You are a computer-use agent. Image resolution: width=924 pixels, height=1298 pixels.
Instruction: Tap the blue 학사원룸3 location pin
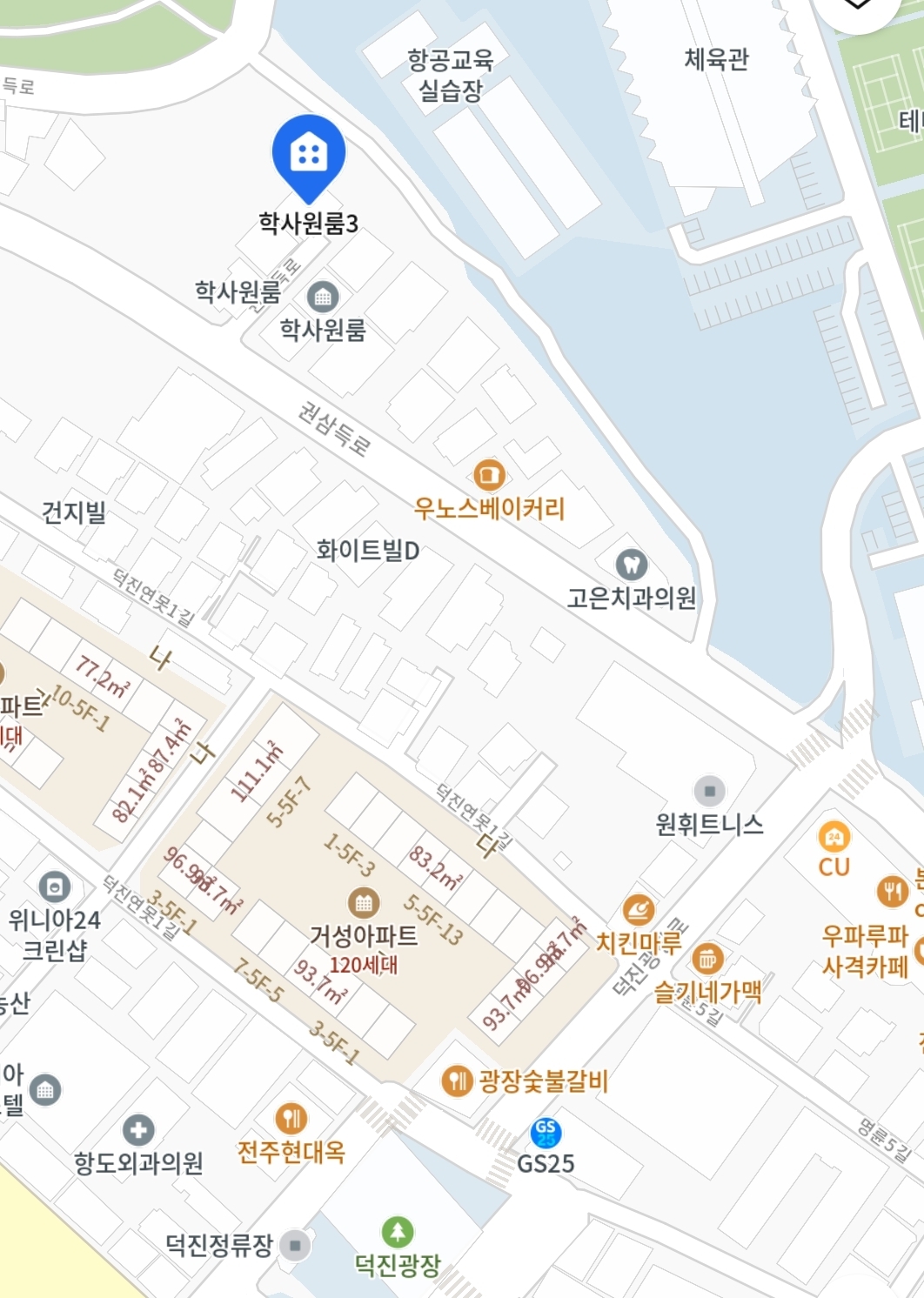tap(308, 156)
